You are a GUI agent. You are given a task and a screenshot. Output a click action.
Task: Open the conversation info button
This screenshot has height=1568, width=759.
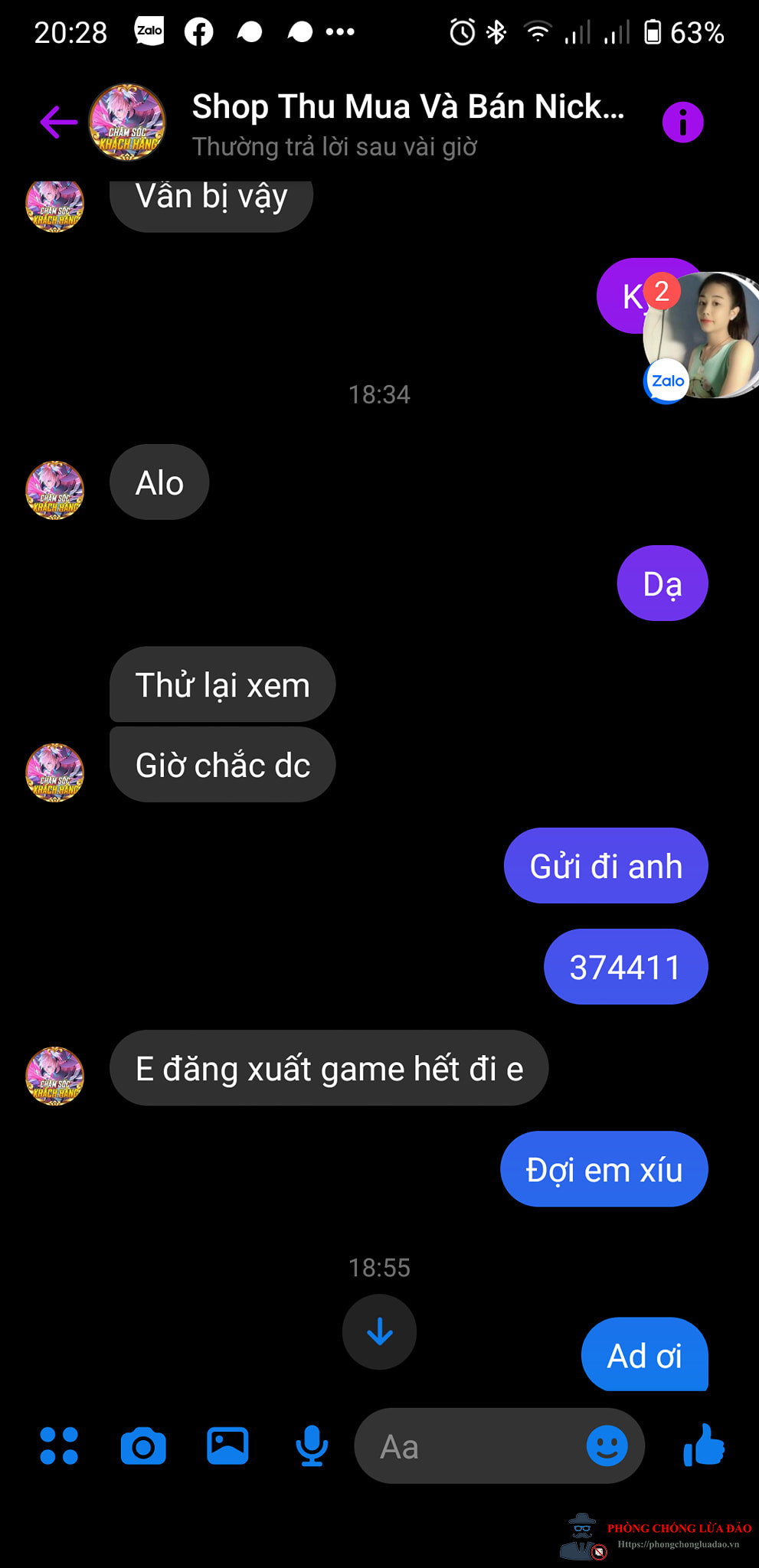682,122
